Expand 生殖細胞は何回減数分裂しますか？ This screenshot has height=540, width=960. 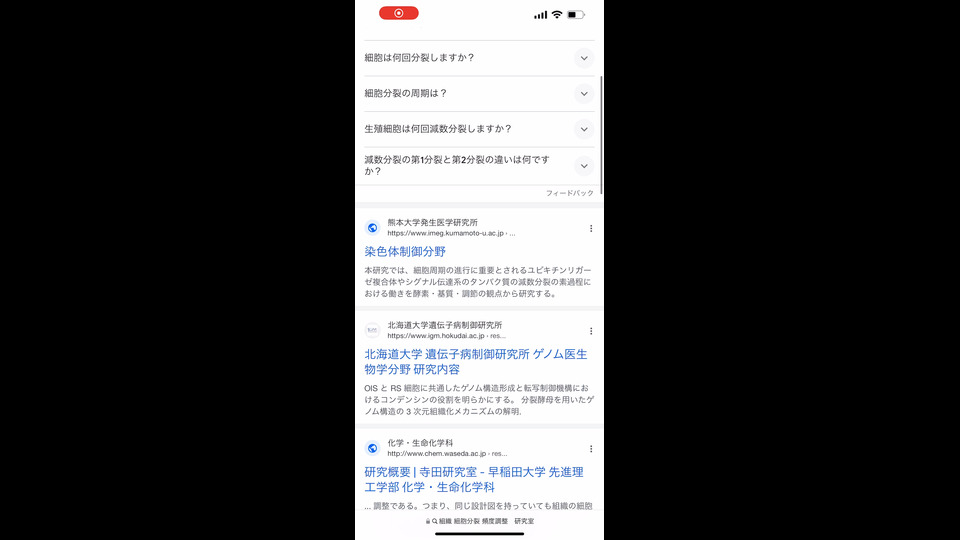pyautogui.click(x=584, y=129)
